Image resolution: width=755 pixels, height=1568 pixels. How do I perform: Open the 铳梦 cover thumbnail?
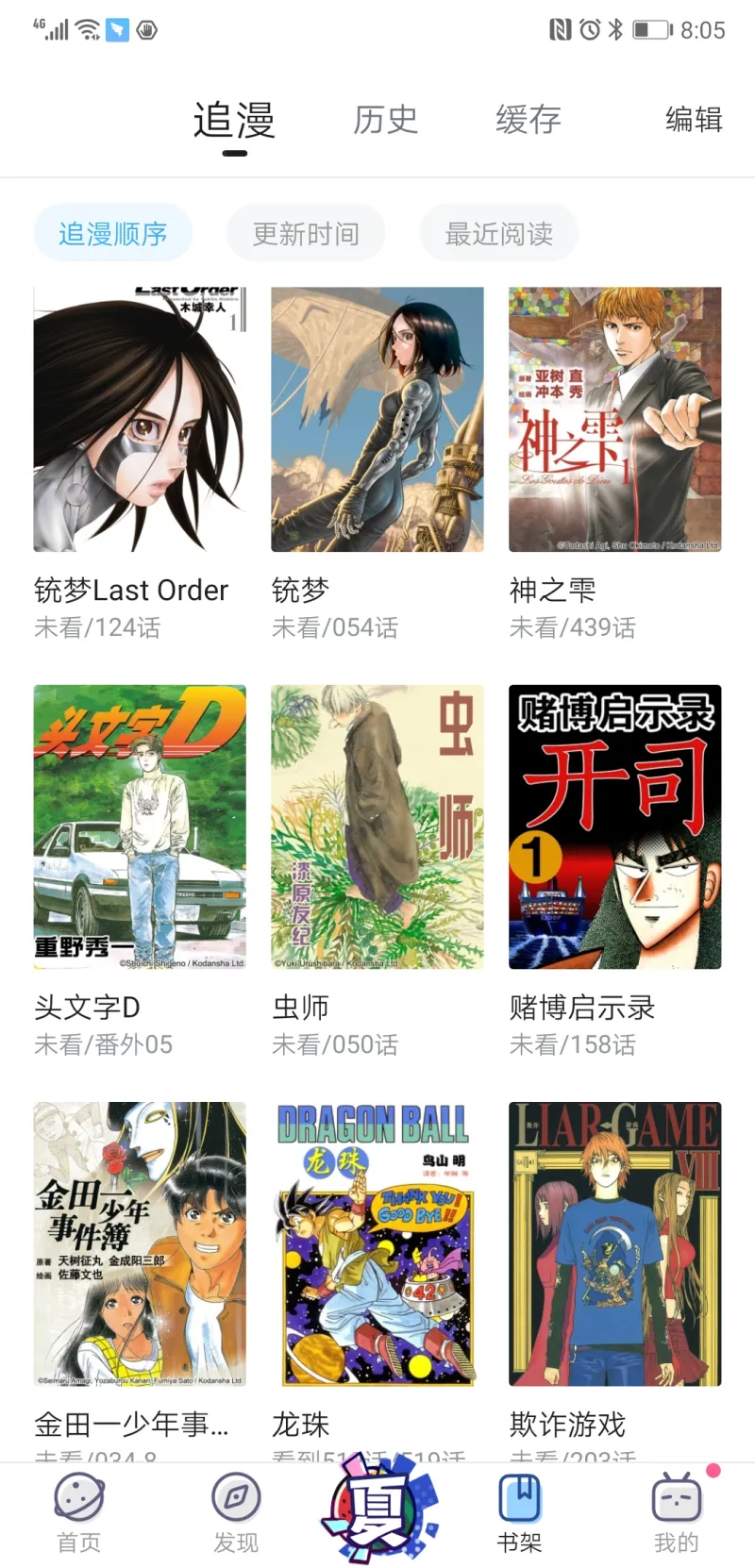376,419
